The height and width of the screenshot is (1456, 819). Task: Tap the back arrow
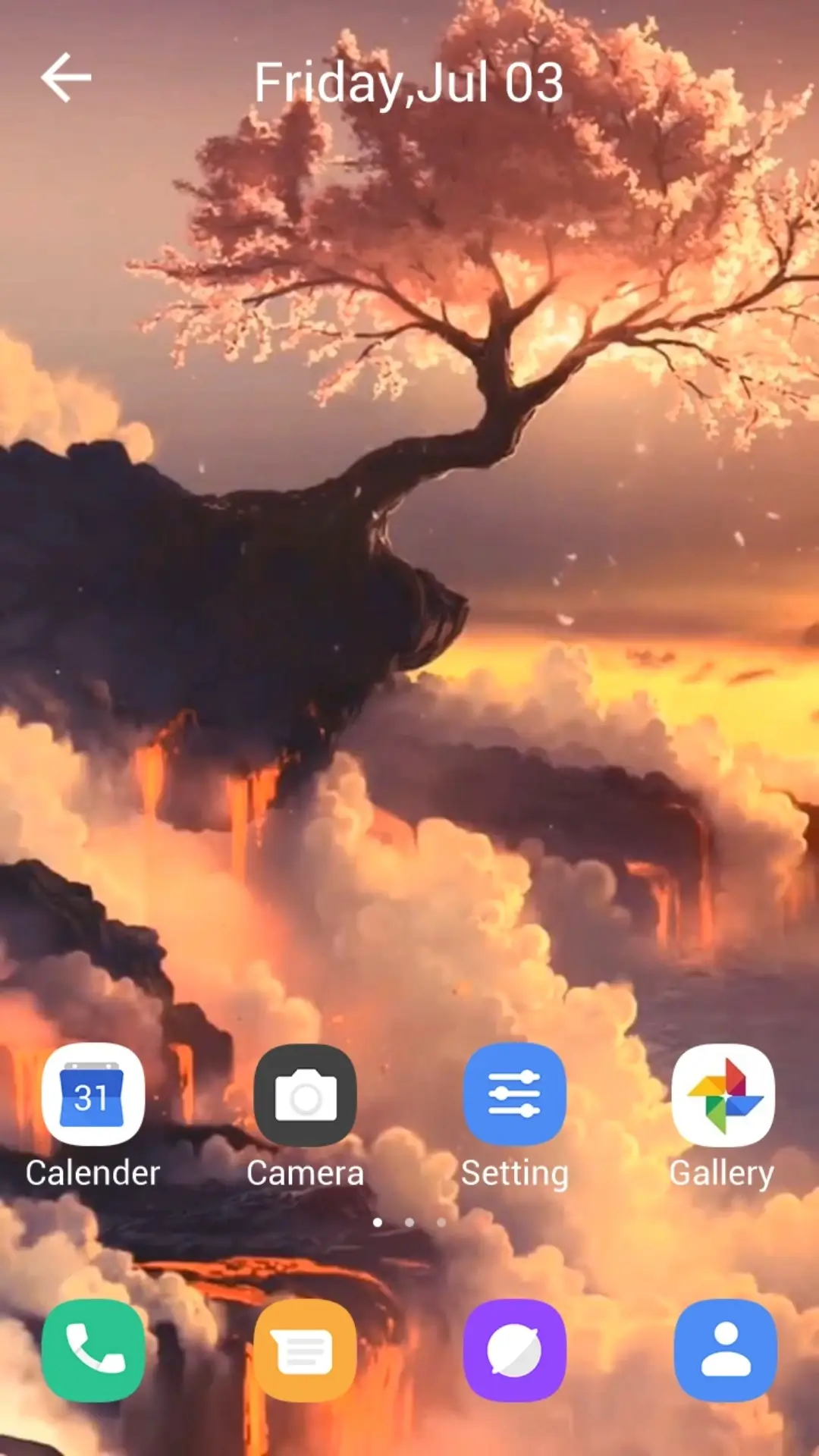coord(66,77)
